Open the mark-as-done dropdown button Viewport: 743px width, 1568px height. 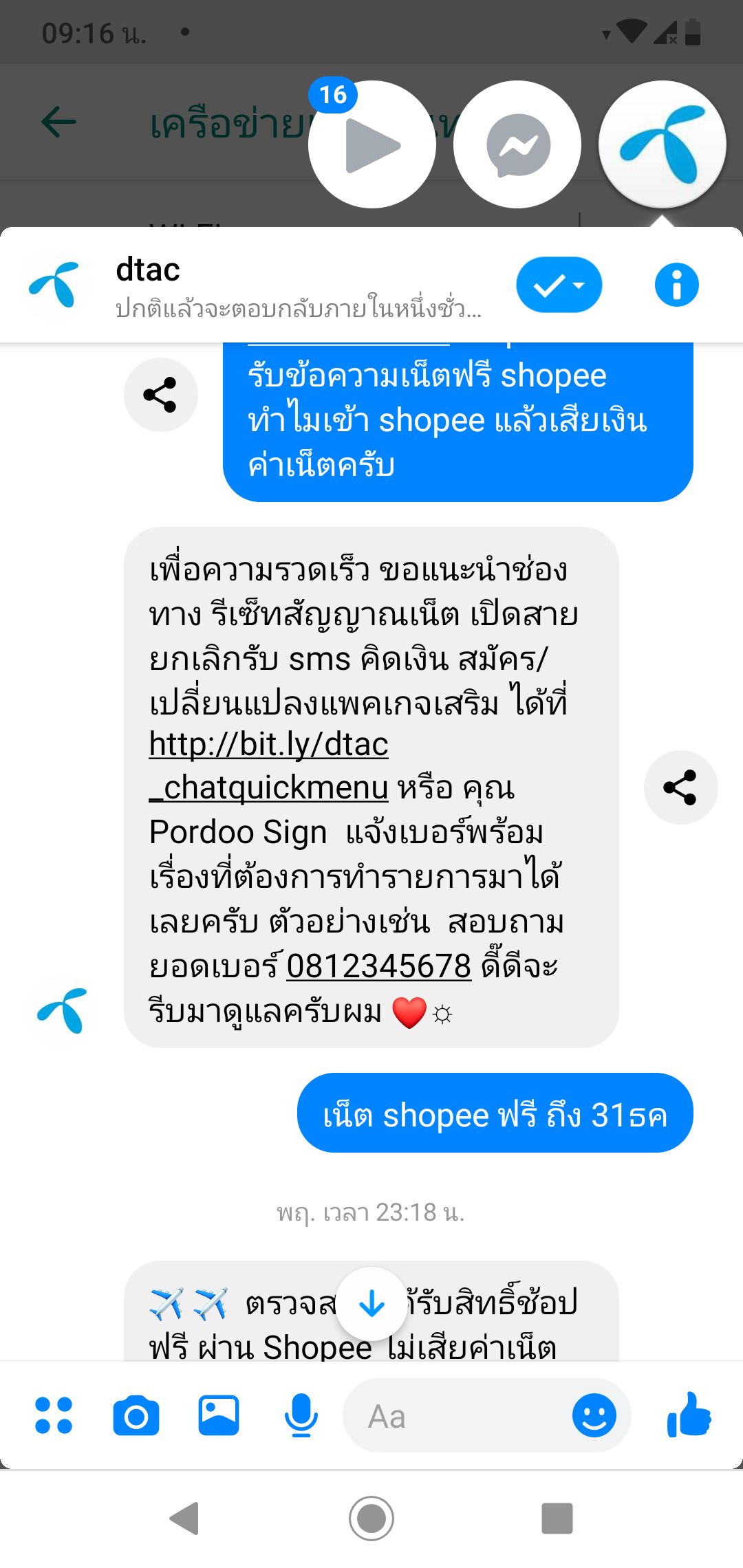pyautogui.click(x=559, y=285)
